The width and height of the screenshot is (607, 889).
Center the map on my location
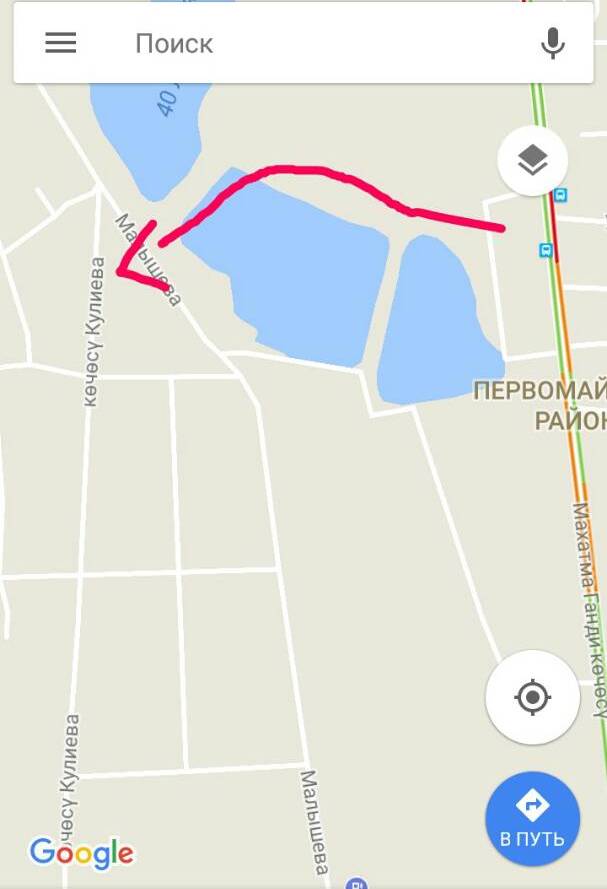(x=532, y=696)
